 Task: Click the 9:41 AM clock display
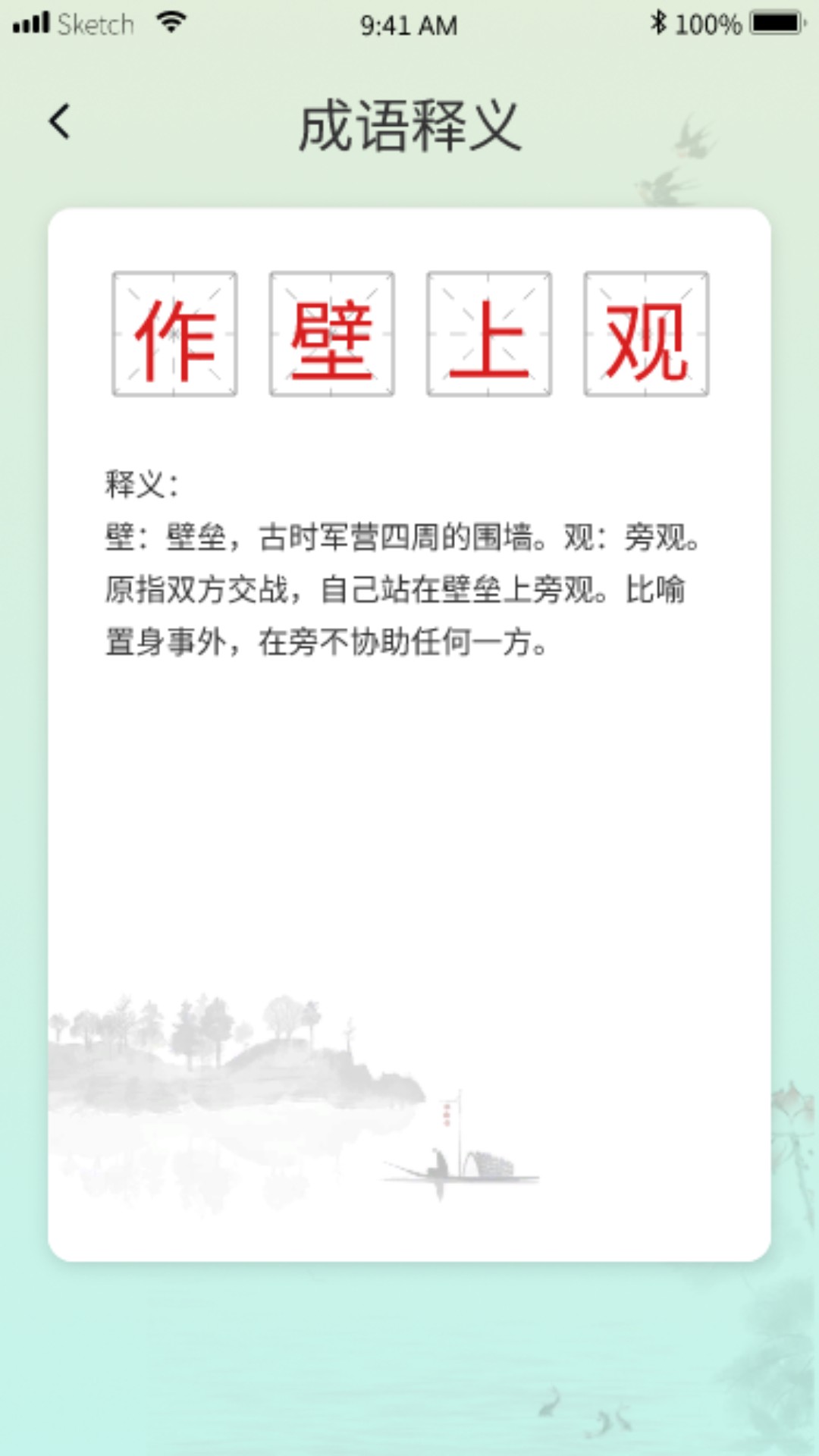(x=409, y=25)
